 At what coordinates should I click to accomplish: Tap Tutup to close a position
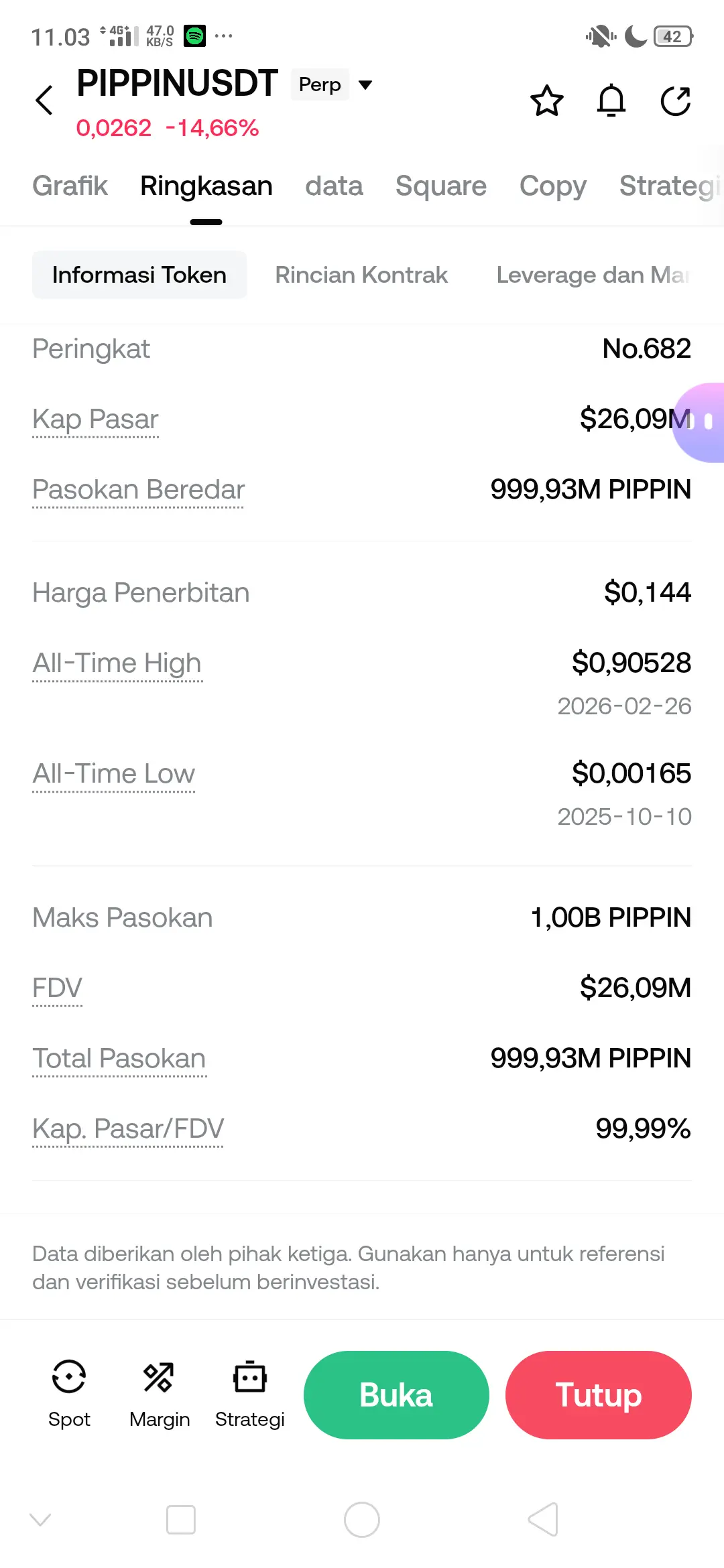(598, 1395)
